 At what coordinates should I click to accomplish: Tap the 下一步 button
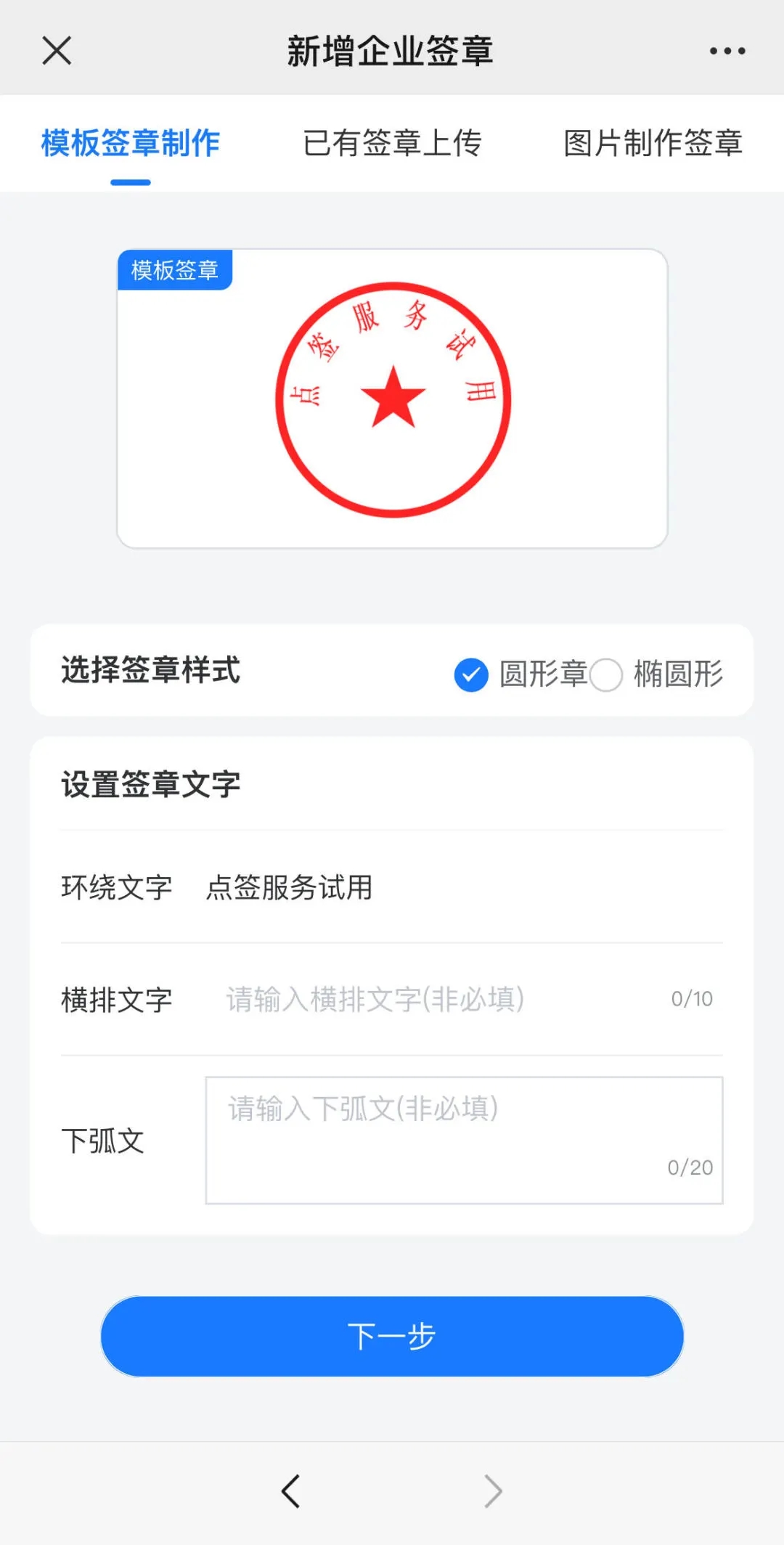click(392, 1336)
